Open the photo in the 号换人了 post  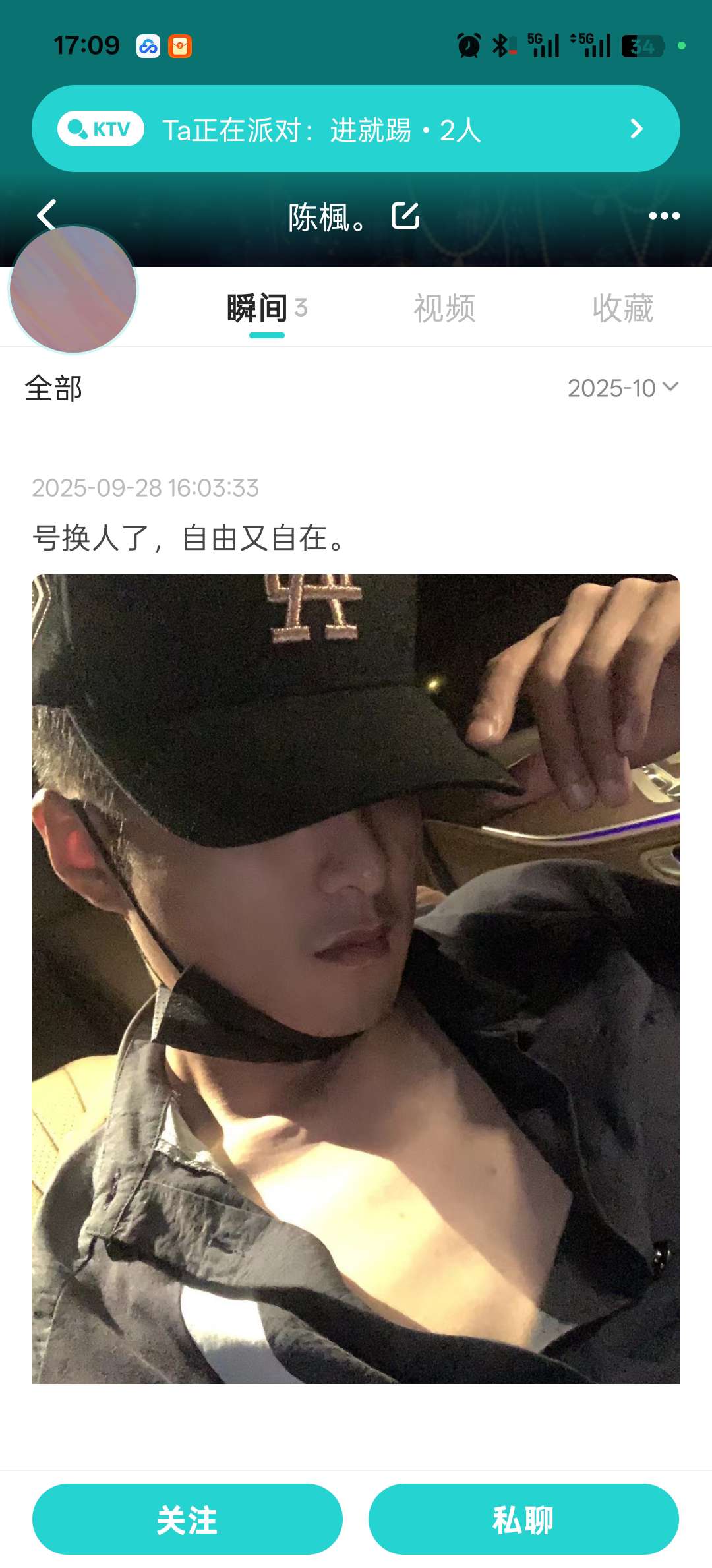pyautogui.click(x=356, y=979)
